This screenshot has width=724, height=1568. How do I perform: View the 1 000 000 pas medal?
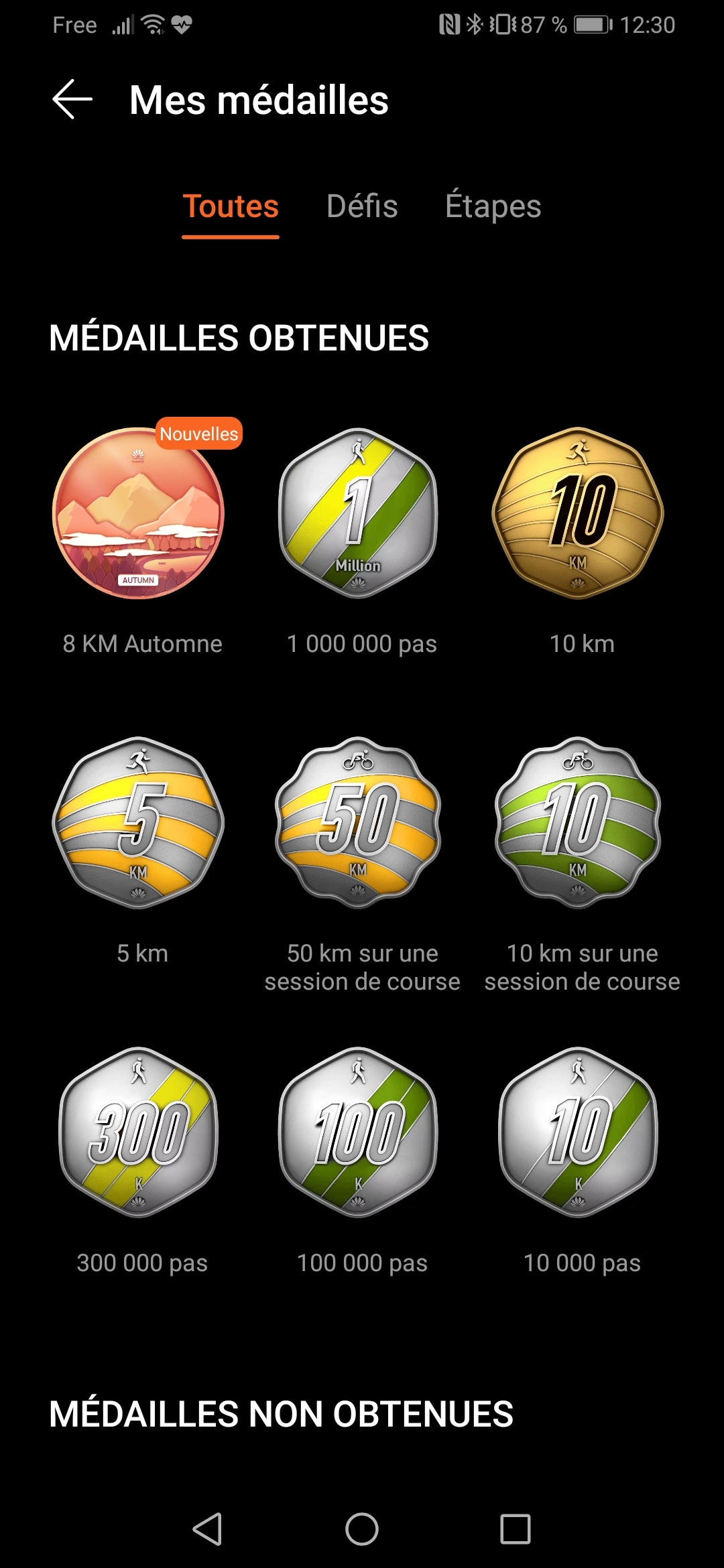[x=359, y=514]
